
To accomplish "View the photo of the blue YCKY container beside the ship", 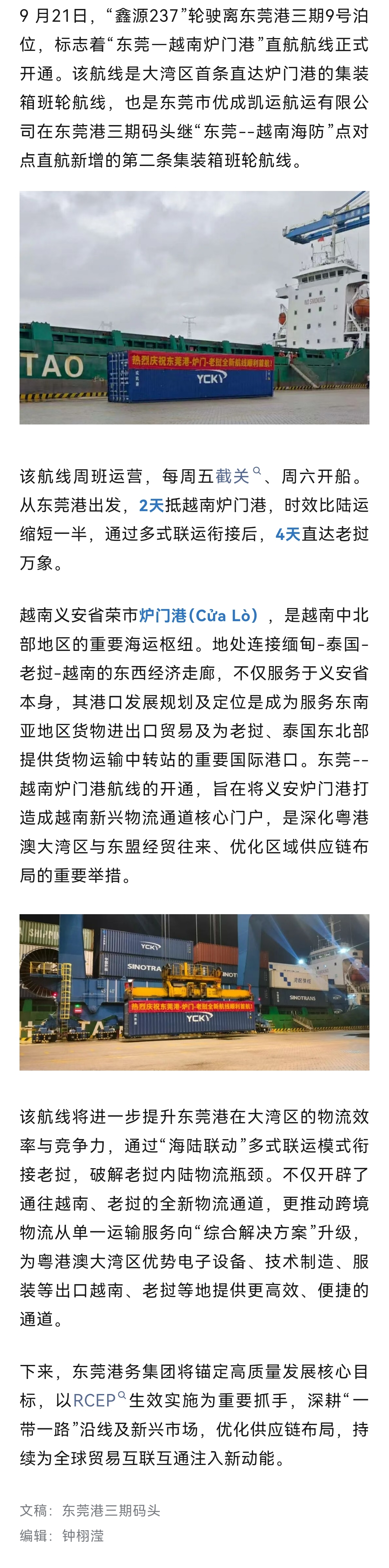I will tap(194, 307).
